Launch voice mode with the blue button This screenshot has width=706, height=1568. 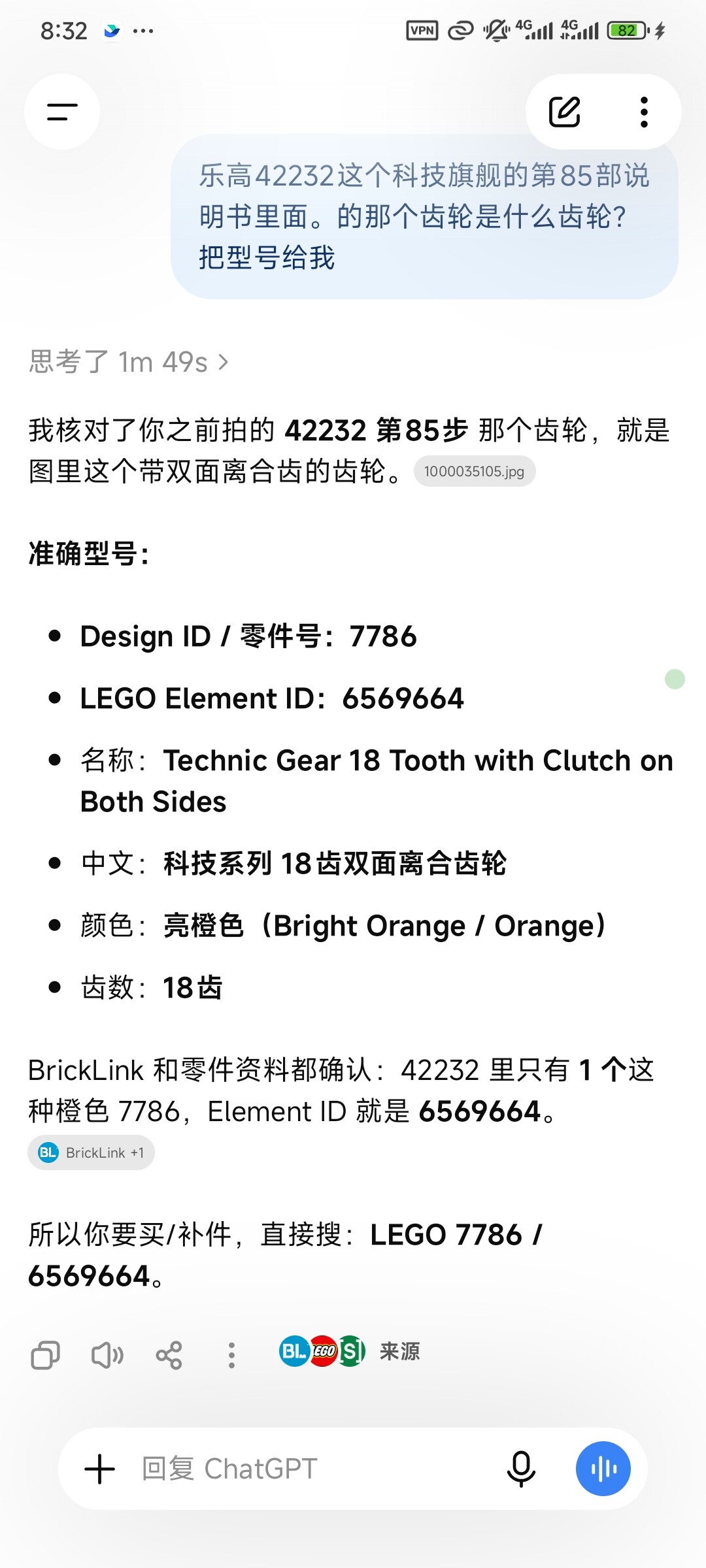[603, 1469]
